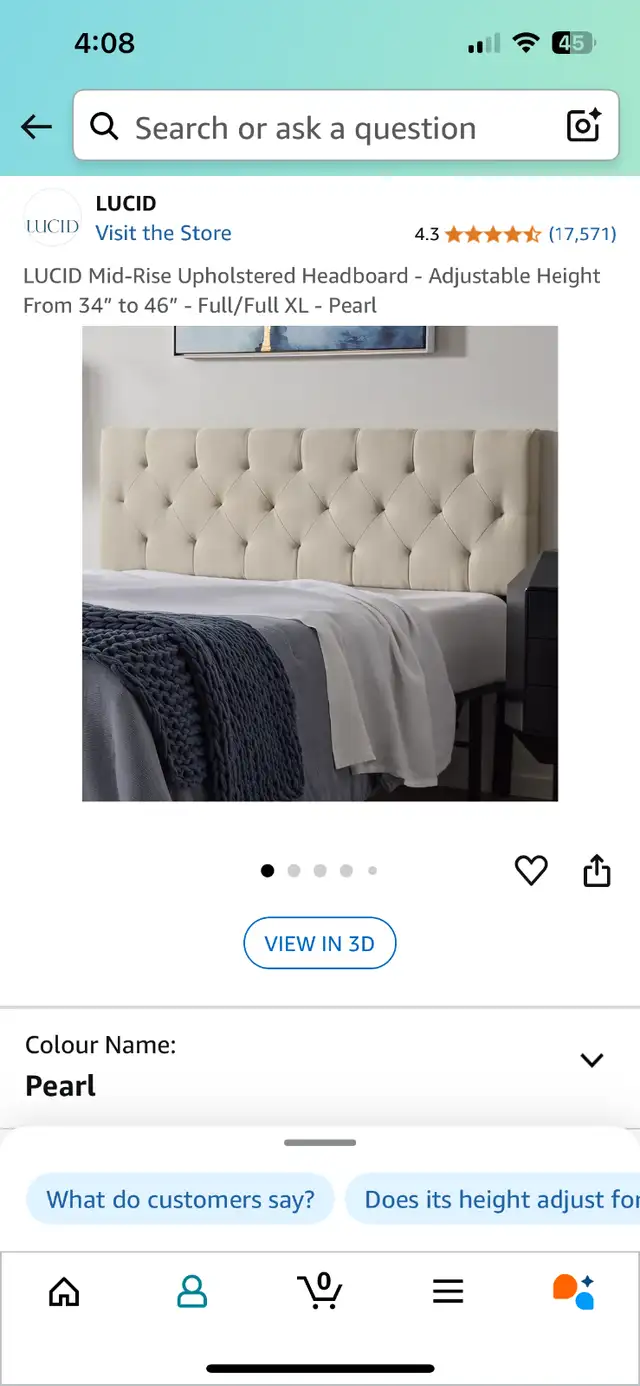640x1386 pixels.
Task: Ask whether its height adjusts
Action: [x=493, y=1199]
